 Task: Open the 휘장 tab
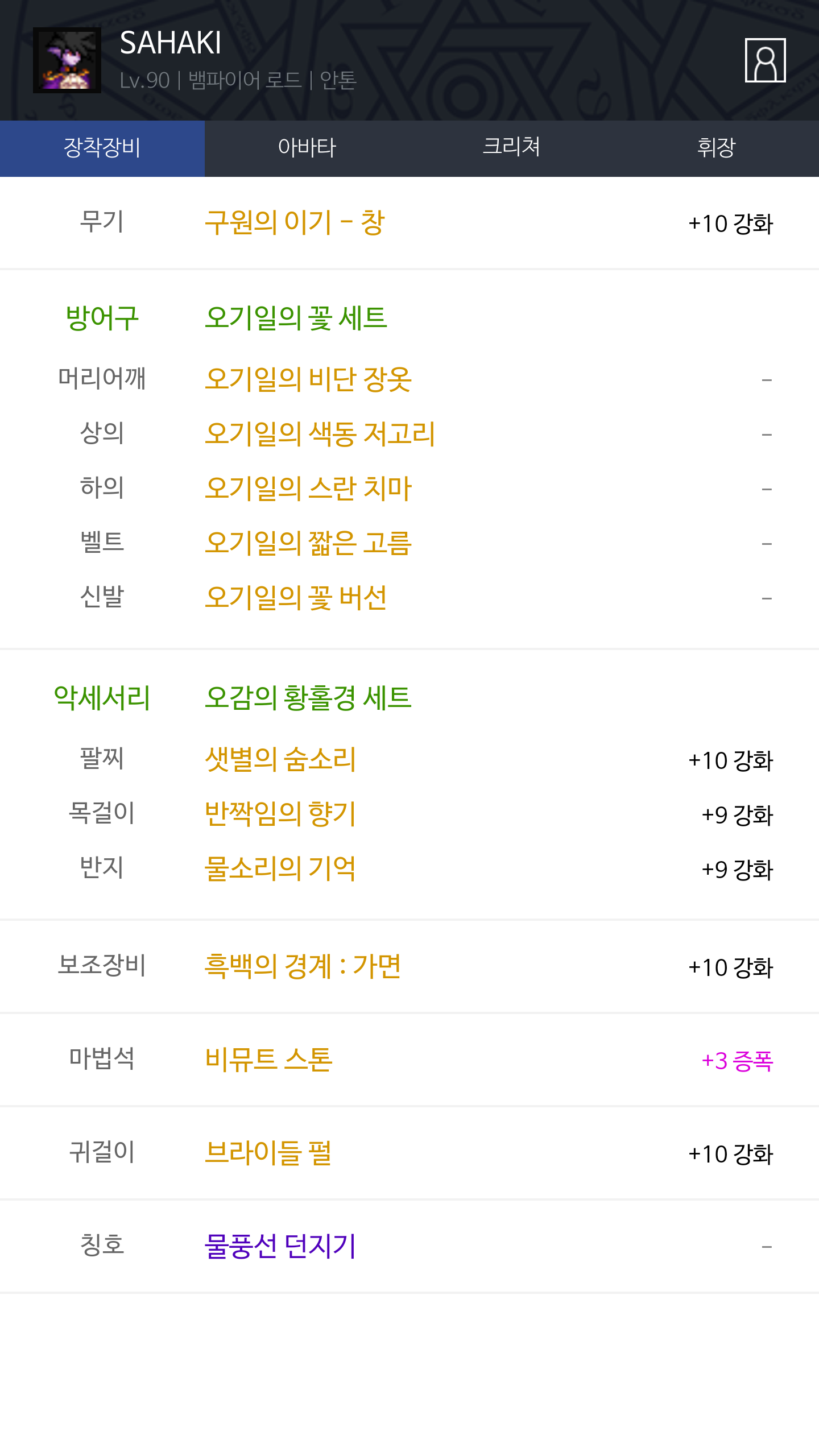click(717, 148)
